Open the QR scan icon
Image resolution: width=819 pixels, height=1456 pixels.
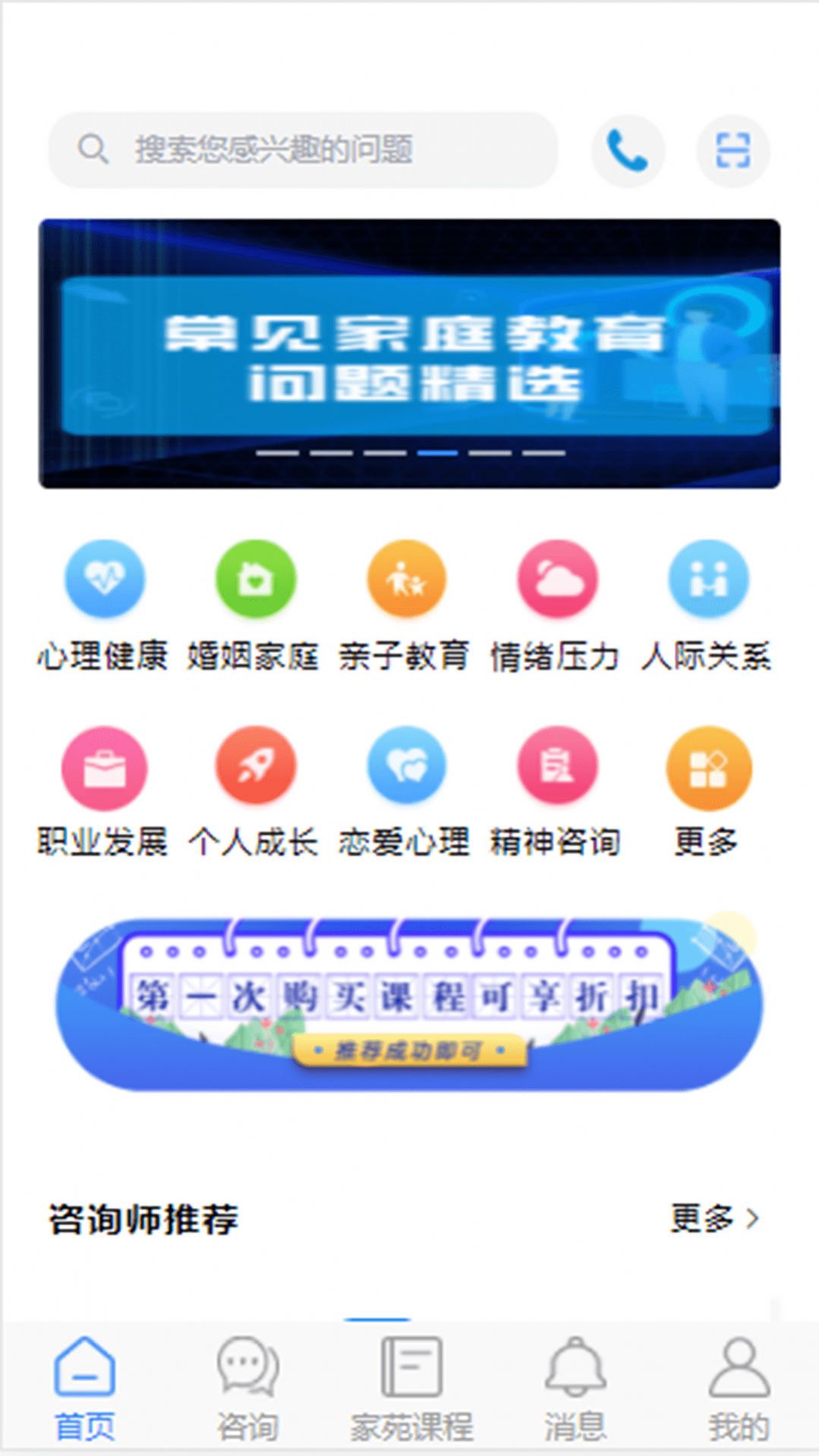pos(733,150)
